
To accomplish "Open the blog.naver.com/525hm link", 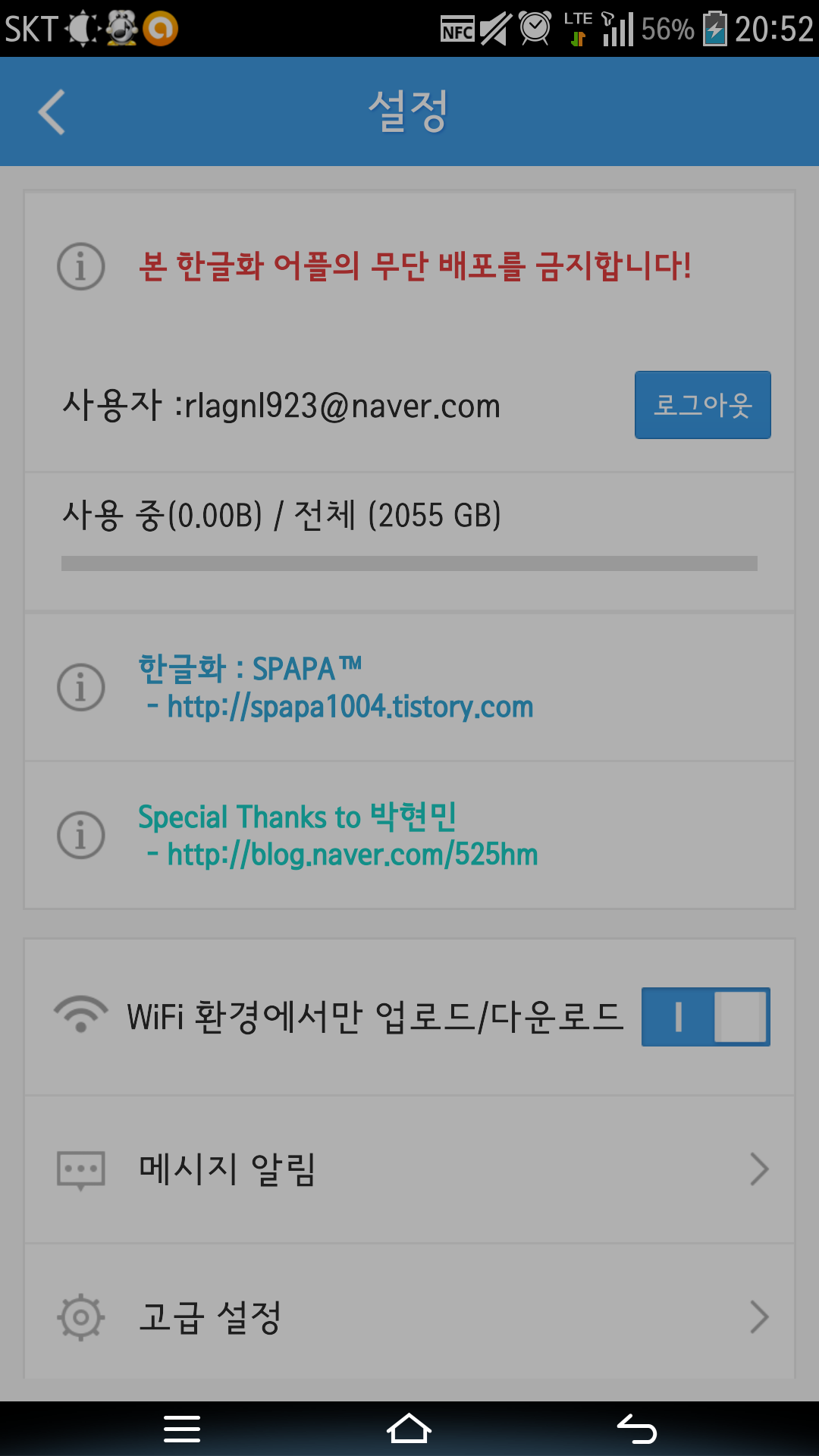I will pyautogui.click(x=352, y=855).
